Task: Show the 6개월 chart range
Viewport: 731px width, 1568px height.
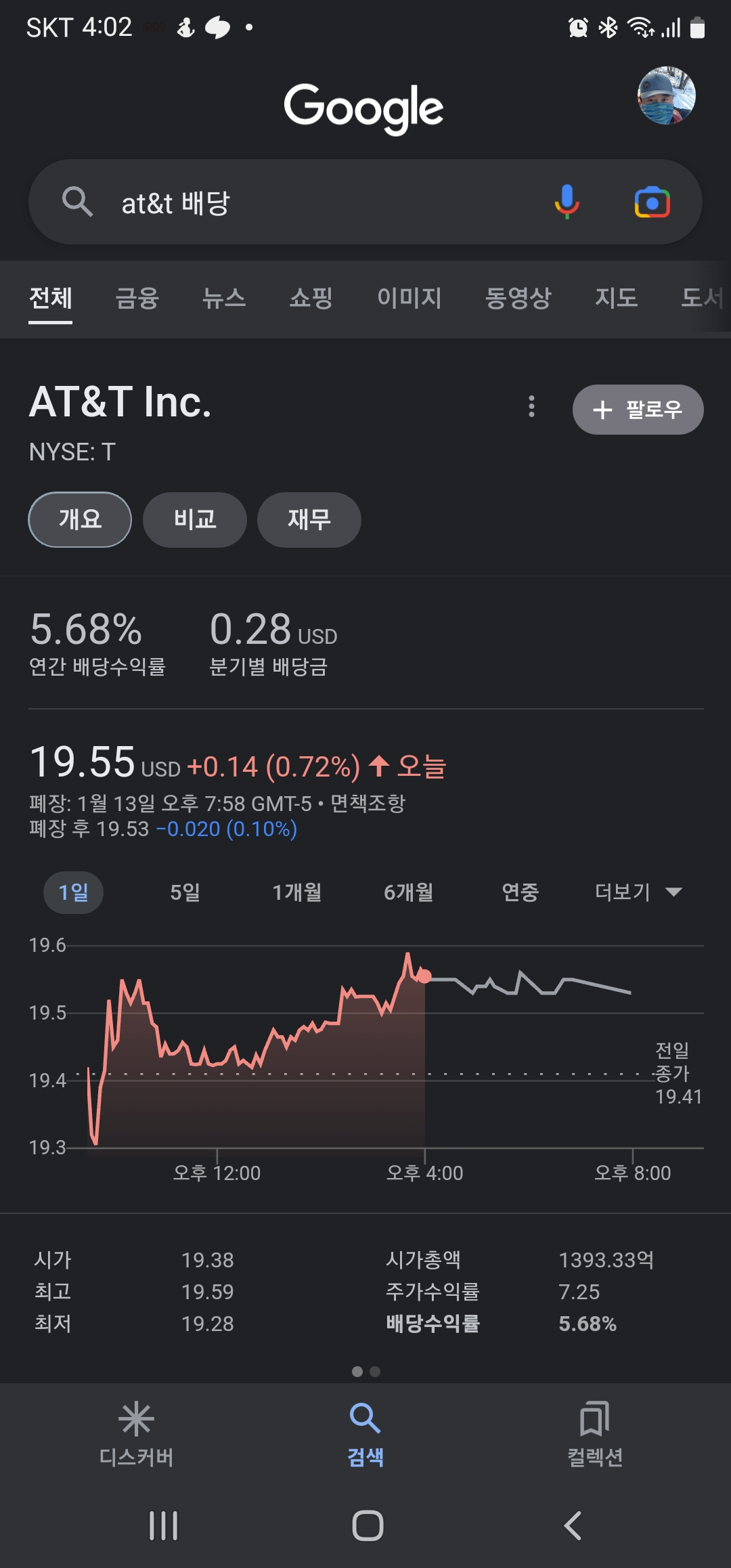Action: [x=408, y=892]
